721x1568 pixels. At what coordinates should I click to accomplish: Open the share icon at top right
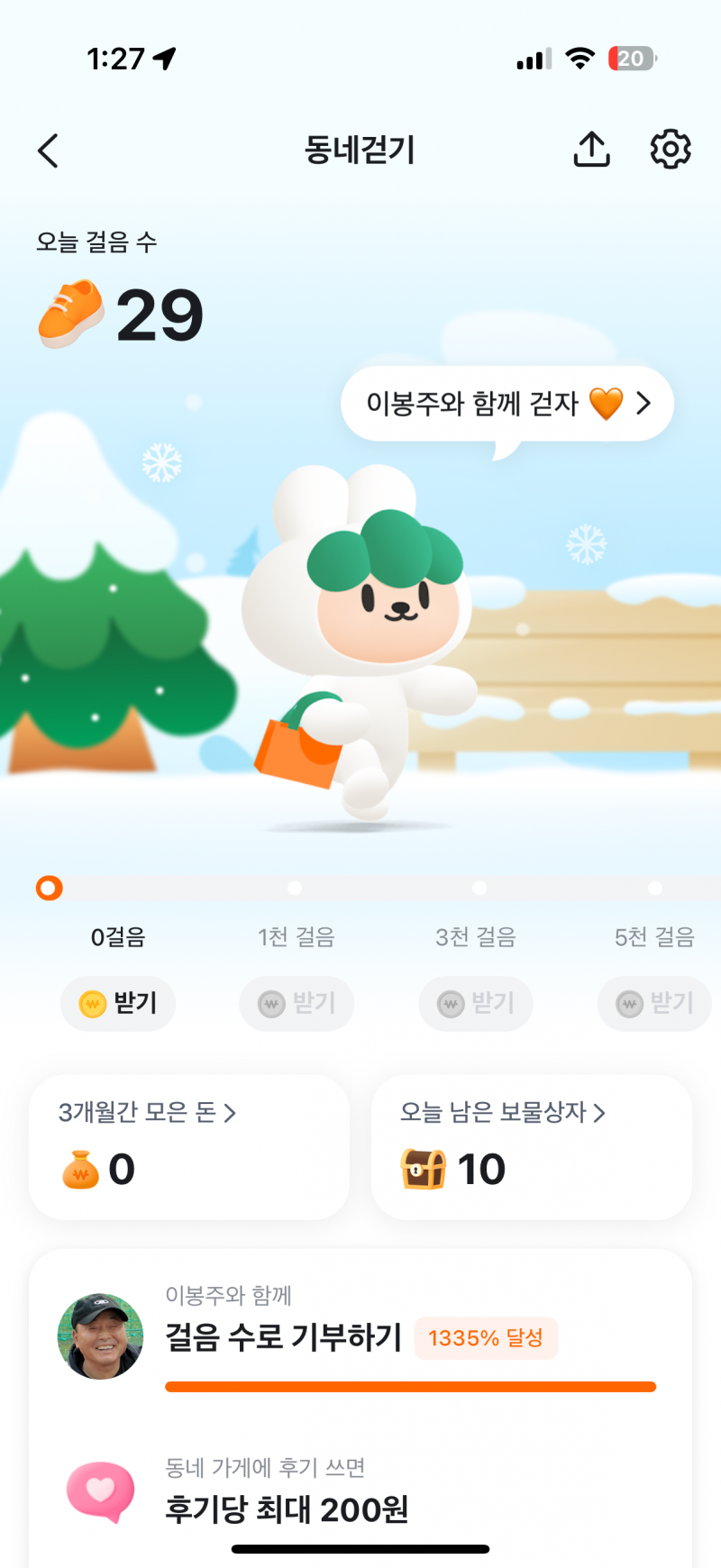(591, 150)
